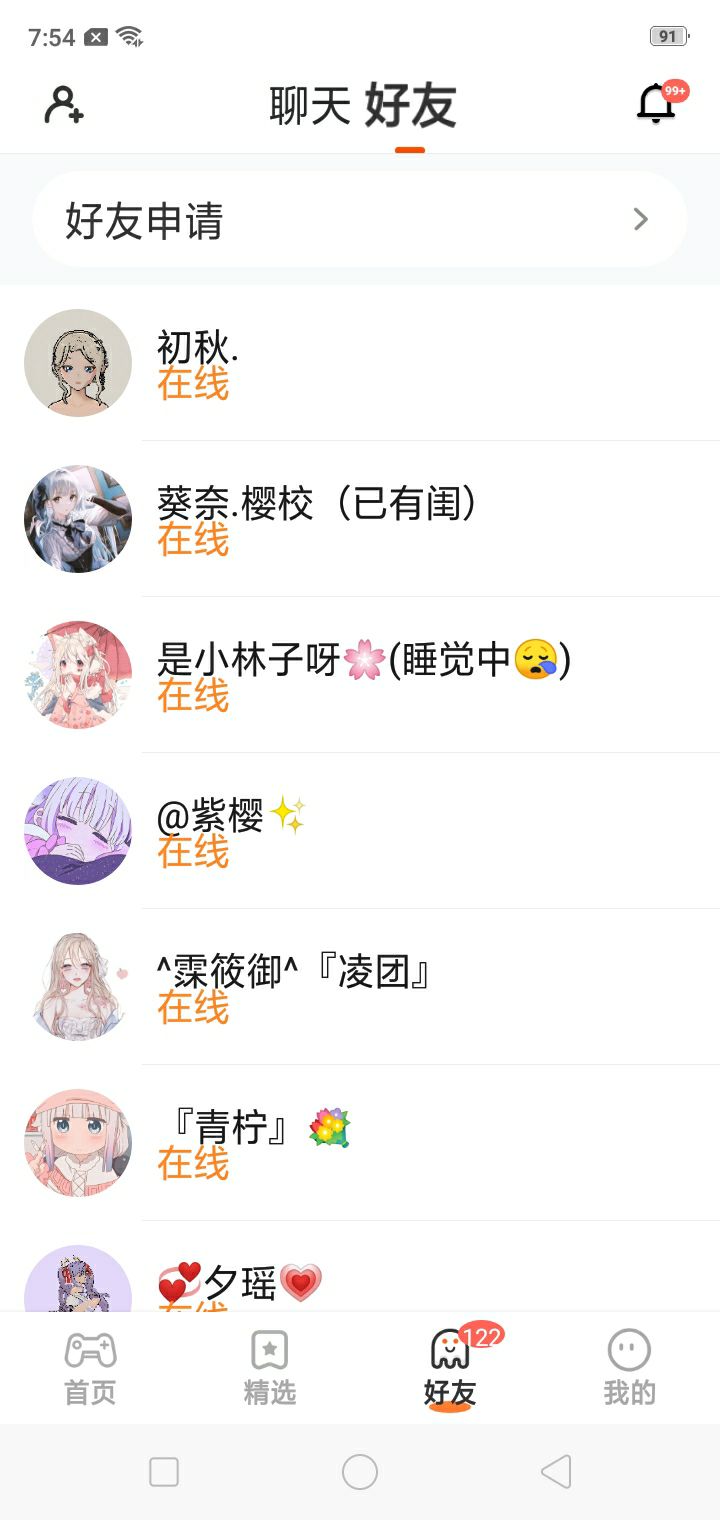Image resolution: width=720 pixels, height=1520 pixels.
Task: Tap the add friend icon
Action: 64,104
